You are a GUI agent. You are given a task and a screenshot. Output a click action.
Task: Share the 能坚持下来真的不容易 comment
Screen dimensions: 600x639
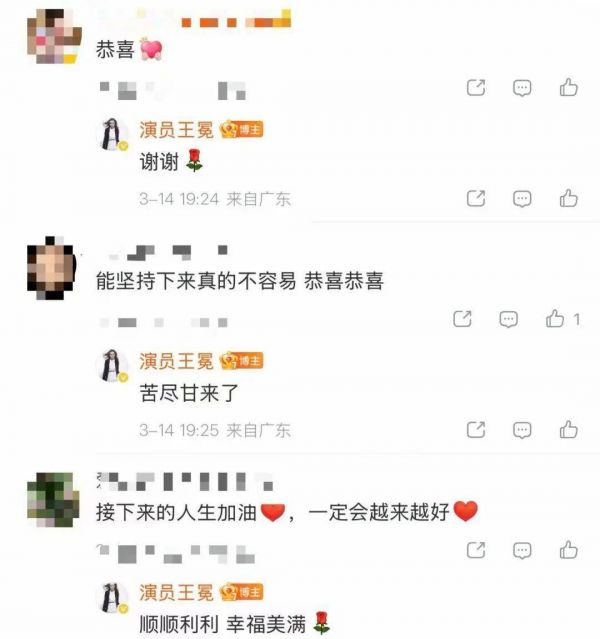click(462, 319)
